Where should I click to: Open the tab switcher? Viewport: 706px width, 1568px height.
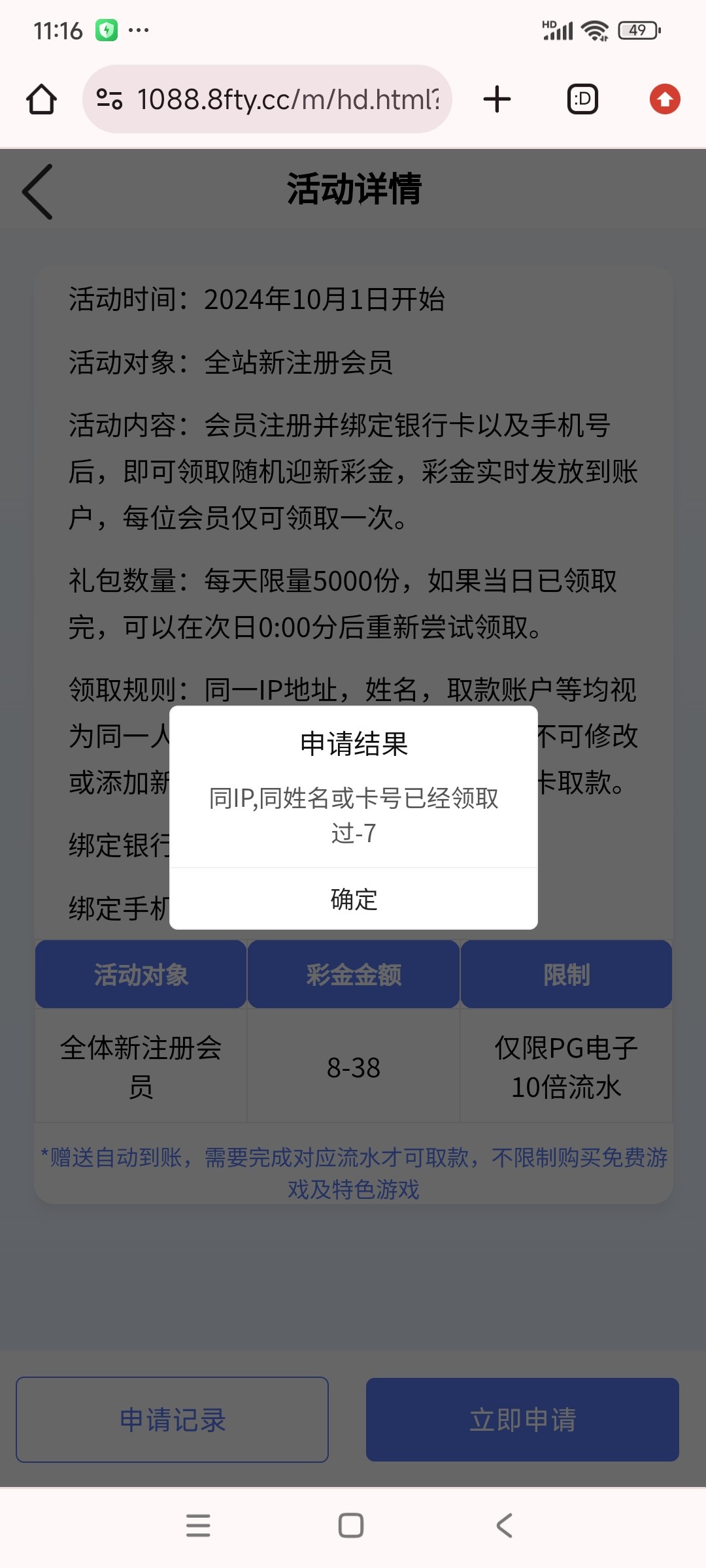[582, 99]
